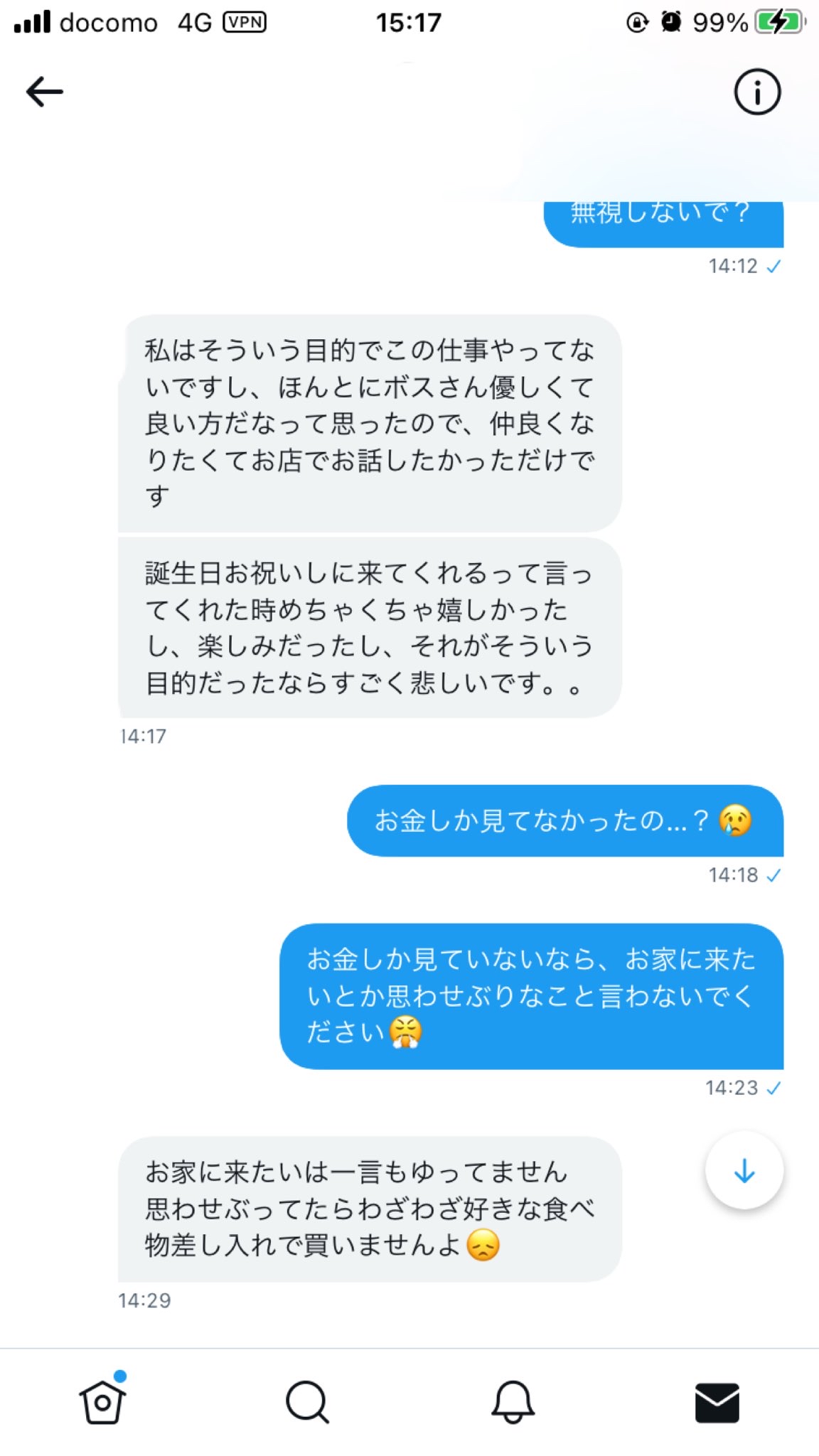Jump to latest message with down arrow

[x=744, y=1170]
